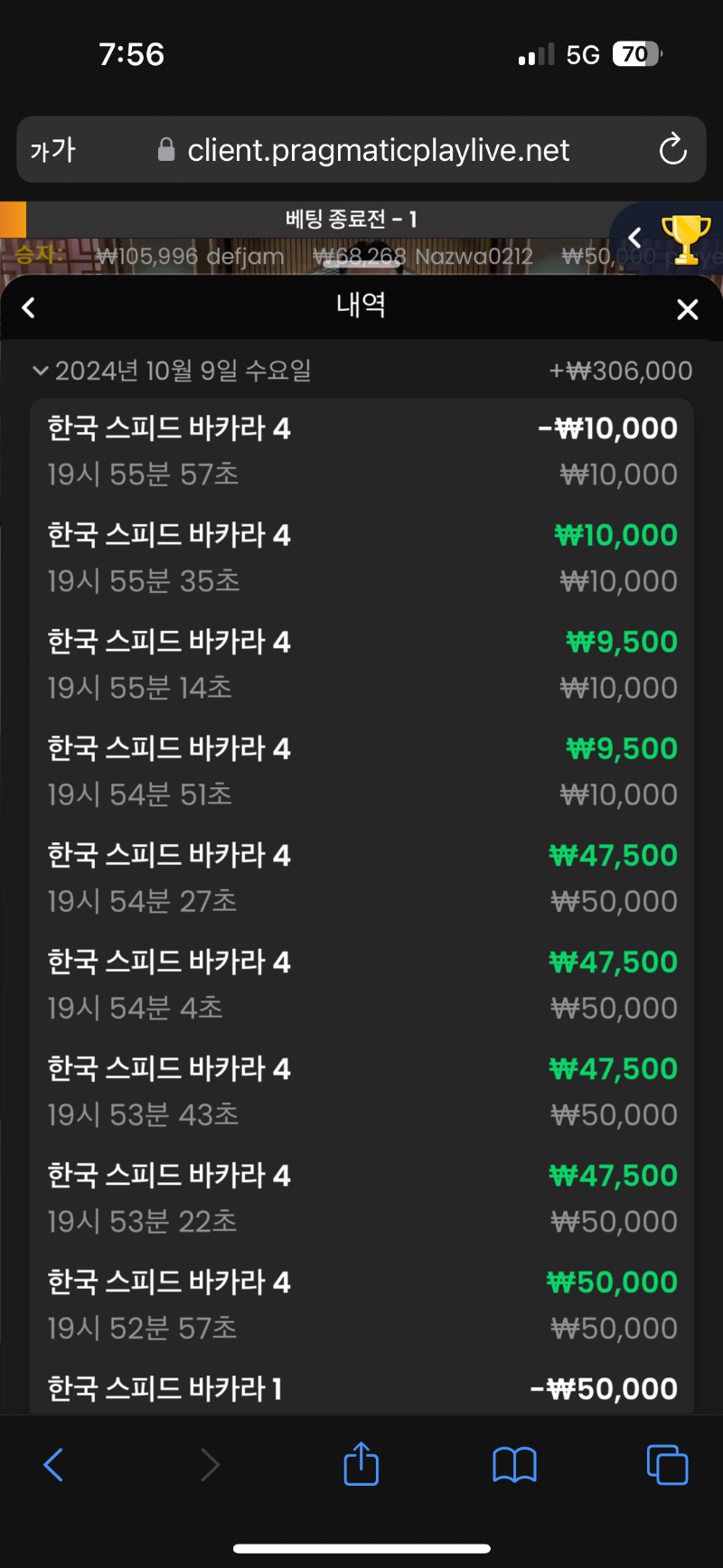Viewport: 723px width, 1568px height.
Task: Reload the page in the browser
Action: (x=672, y=149)
